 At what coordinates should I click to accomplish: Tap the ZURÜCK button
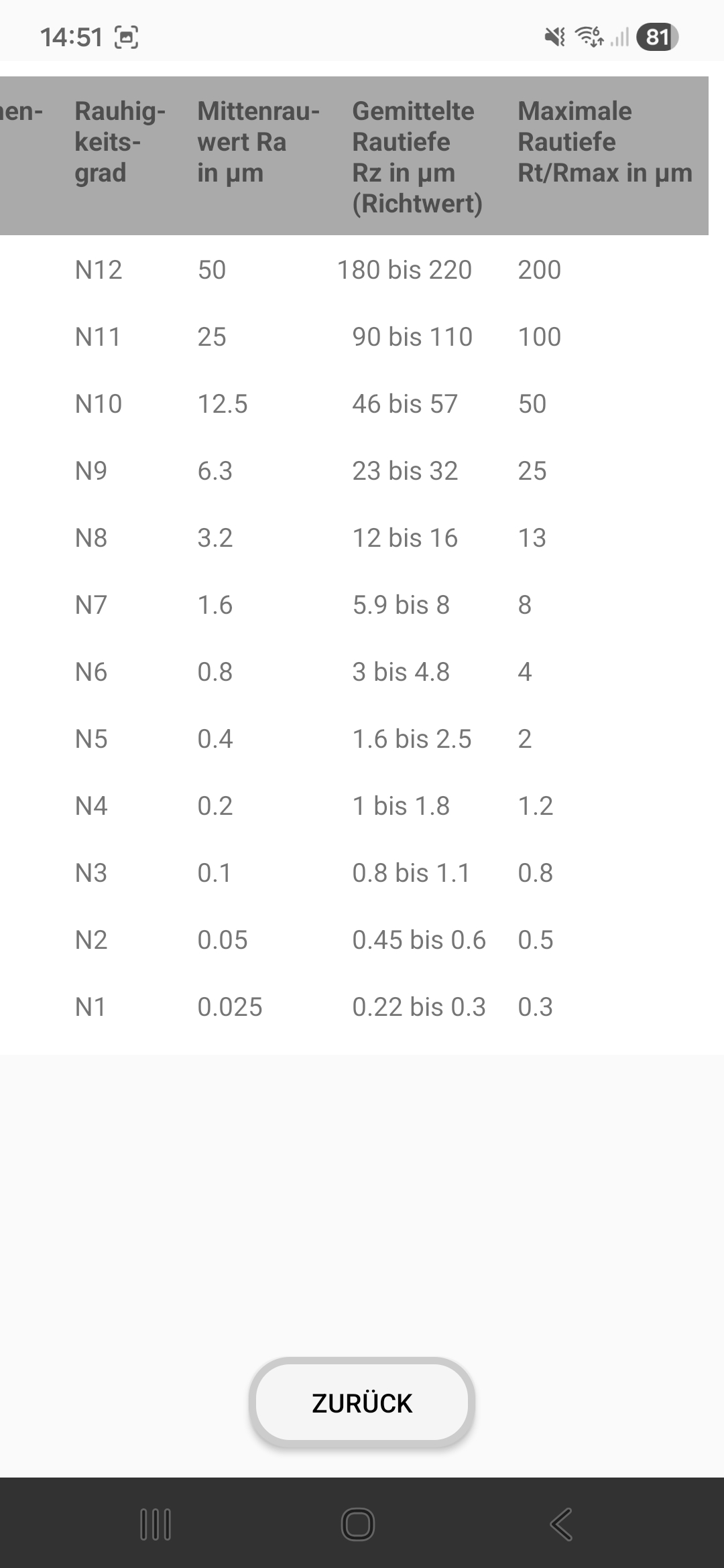(362, 1402)
